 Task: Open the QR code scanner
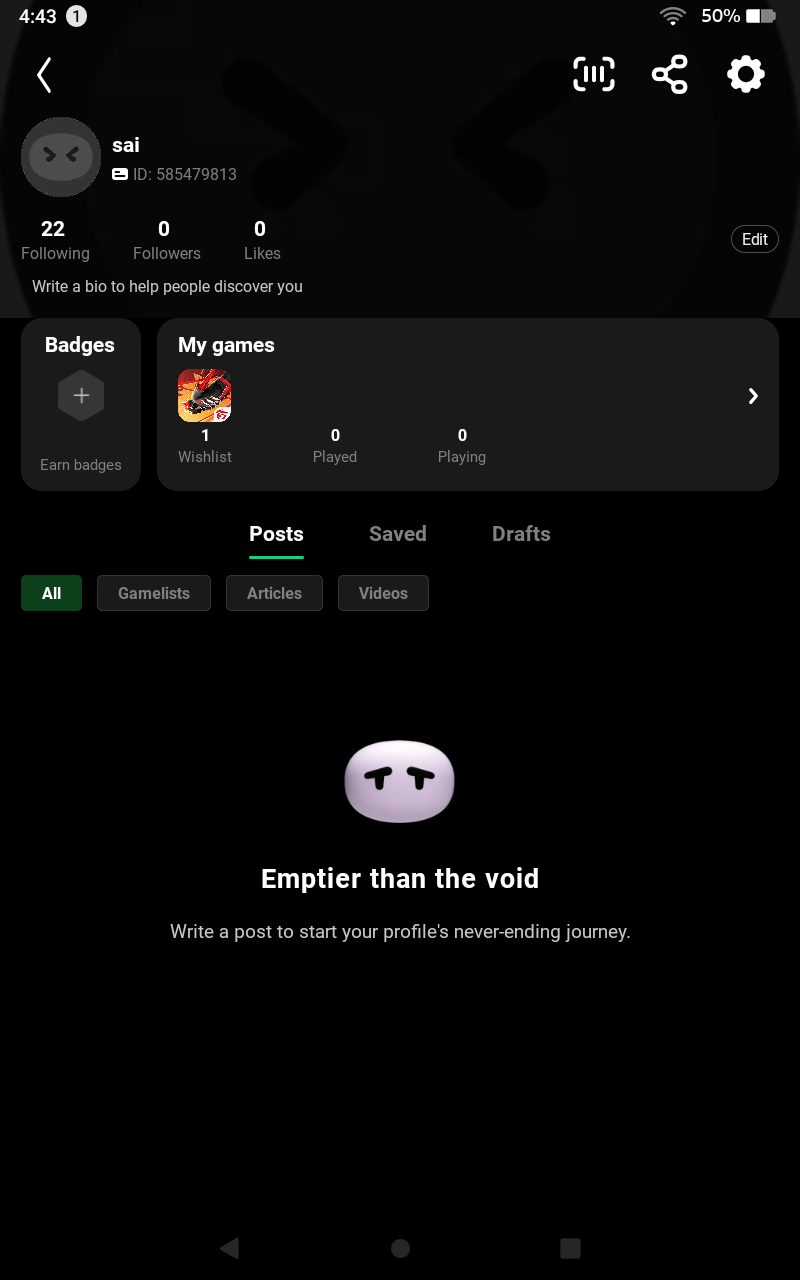click(594, 74)
